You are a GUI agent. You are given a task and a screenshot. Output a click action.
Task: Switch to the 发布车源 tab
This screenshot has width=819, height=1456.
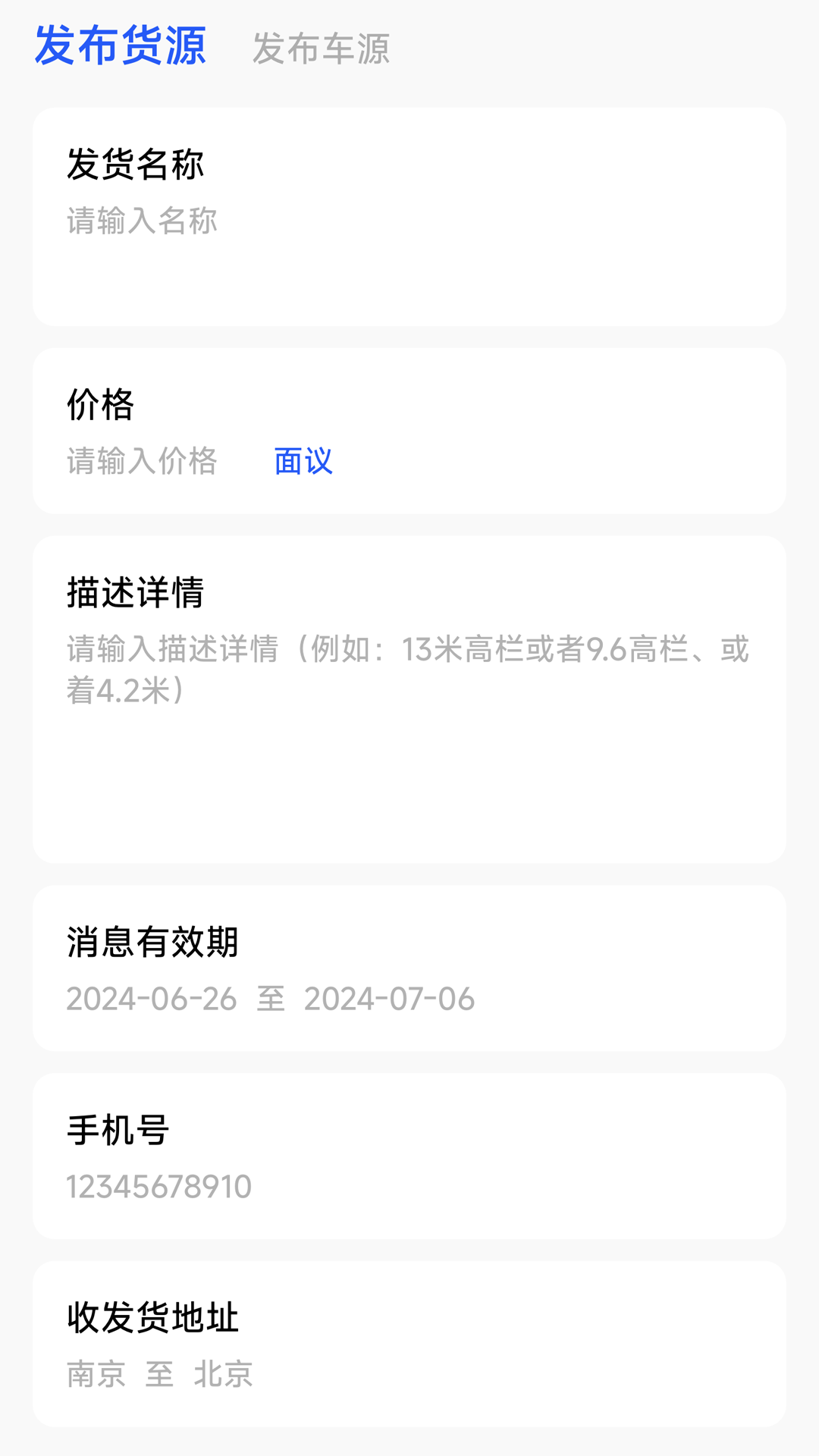click(321, 49)
